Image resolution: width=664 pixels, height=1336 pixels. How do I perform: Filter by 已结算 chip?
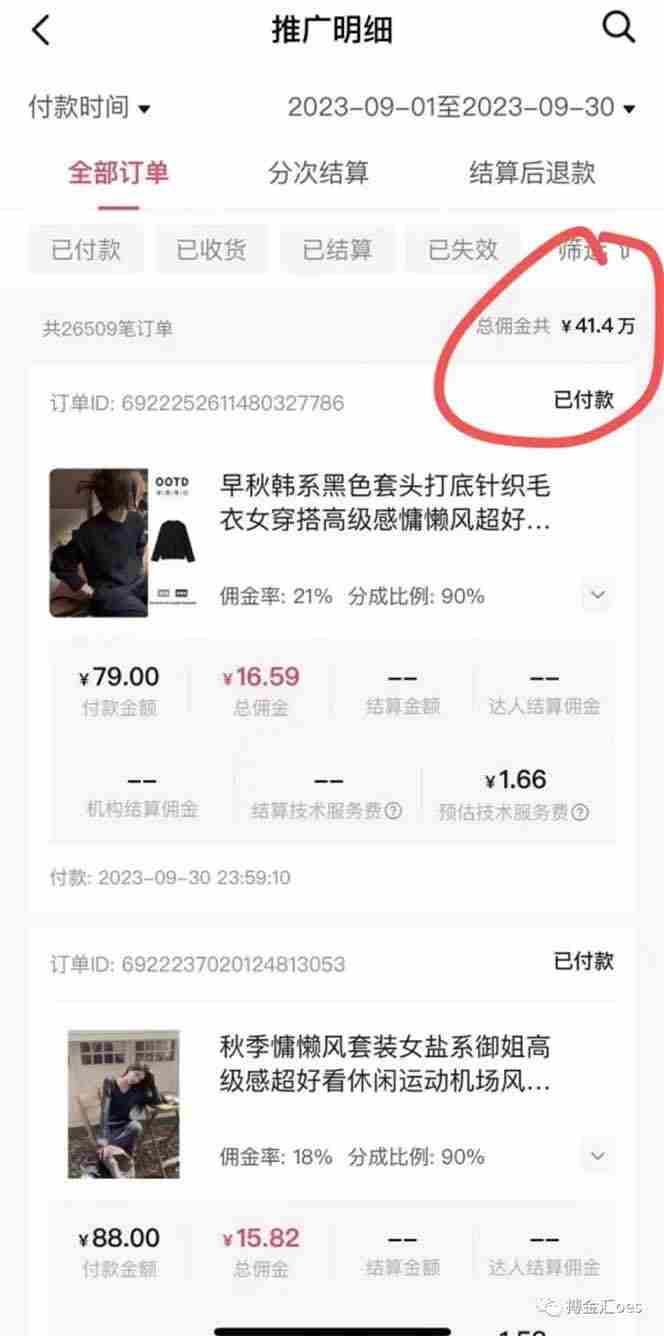pos(338,249)
